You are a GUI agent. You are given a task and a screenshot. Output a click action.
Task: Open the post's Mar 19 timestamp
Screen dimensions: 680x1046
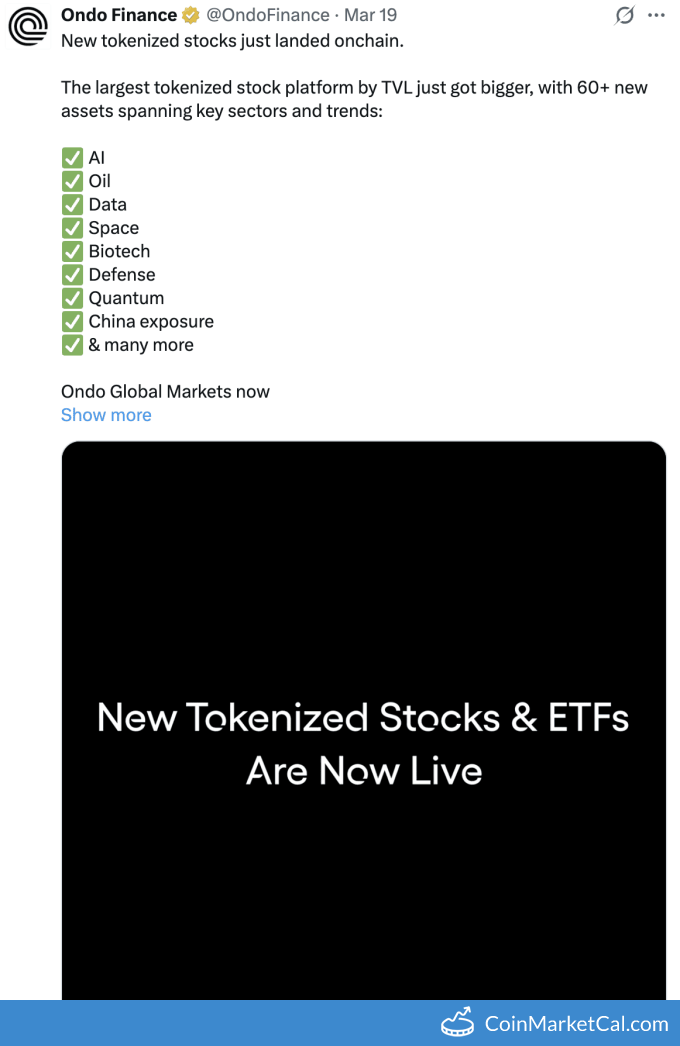tap(370, 15)
